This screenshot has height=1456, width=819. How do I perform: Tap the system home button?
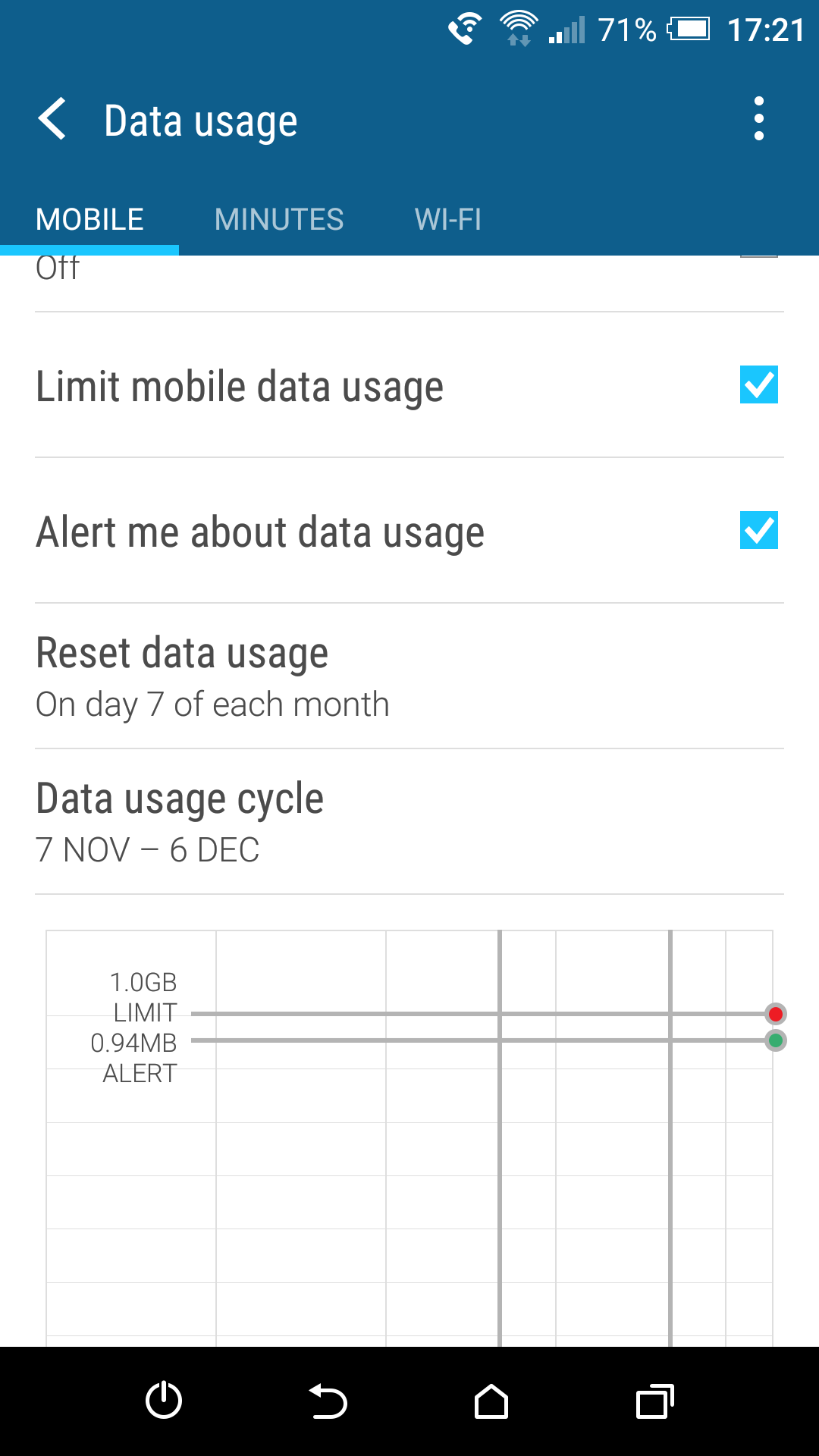click(x=491, y=1401)
